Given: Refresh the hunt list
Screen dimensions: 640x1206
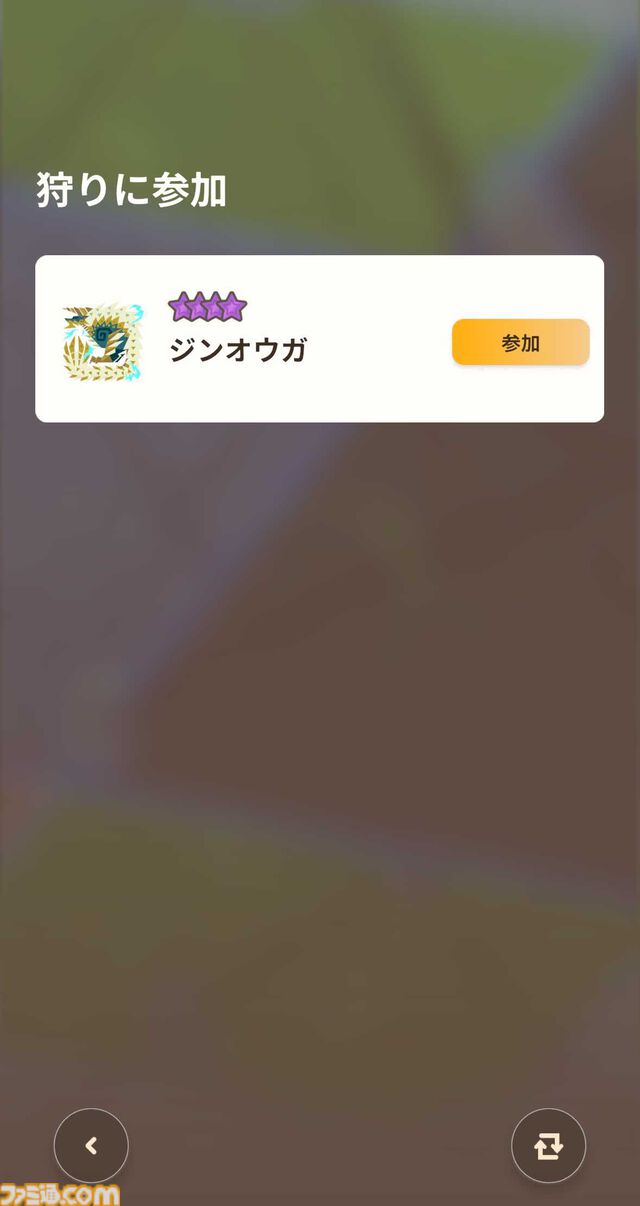Looking at the screenshot, I should click(548, 1146).
